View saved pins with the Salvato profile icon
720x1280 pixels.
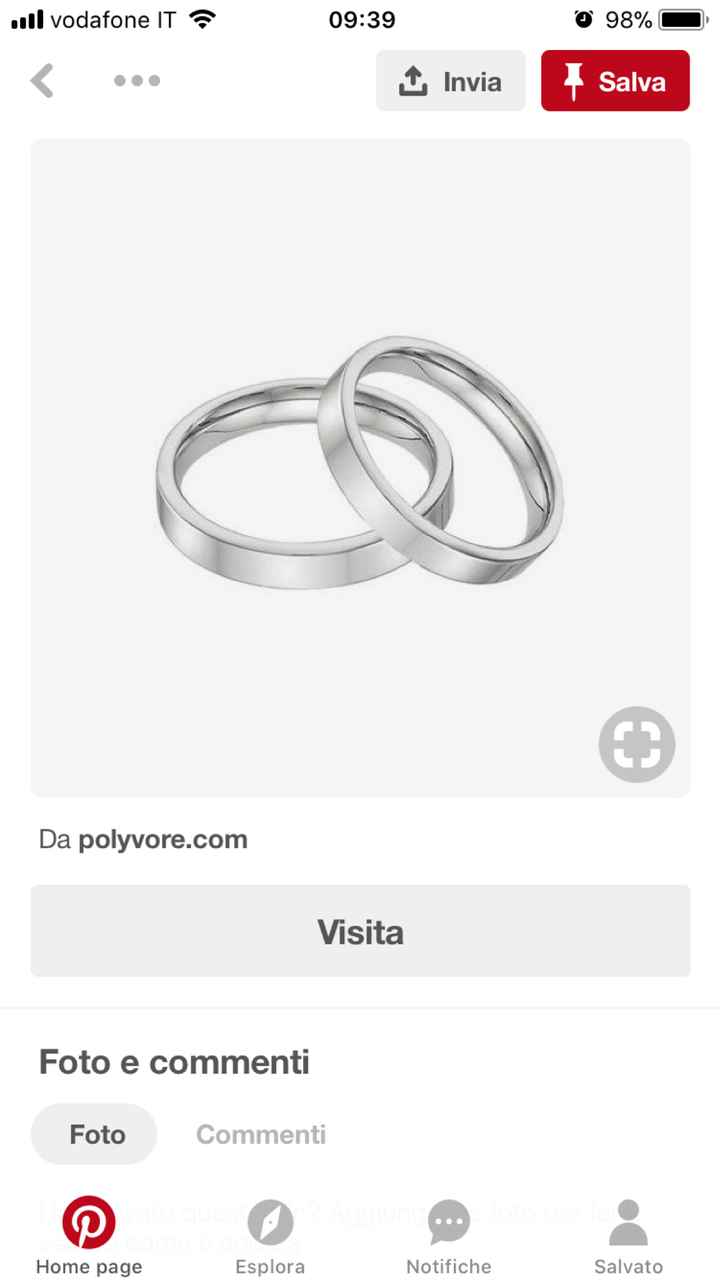[x=628, y=1222]
